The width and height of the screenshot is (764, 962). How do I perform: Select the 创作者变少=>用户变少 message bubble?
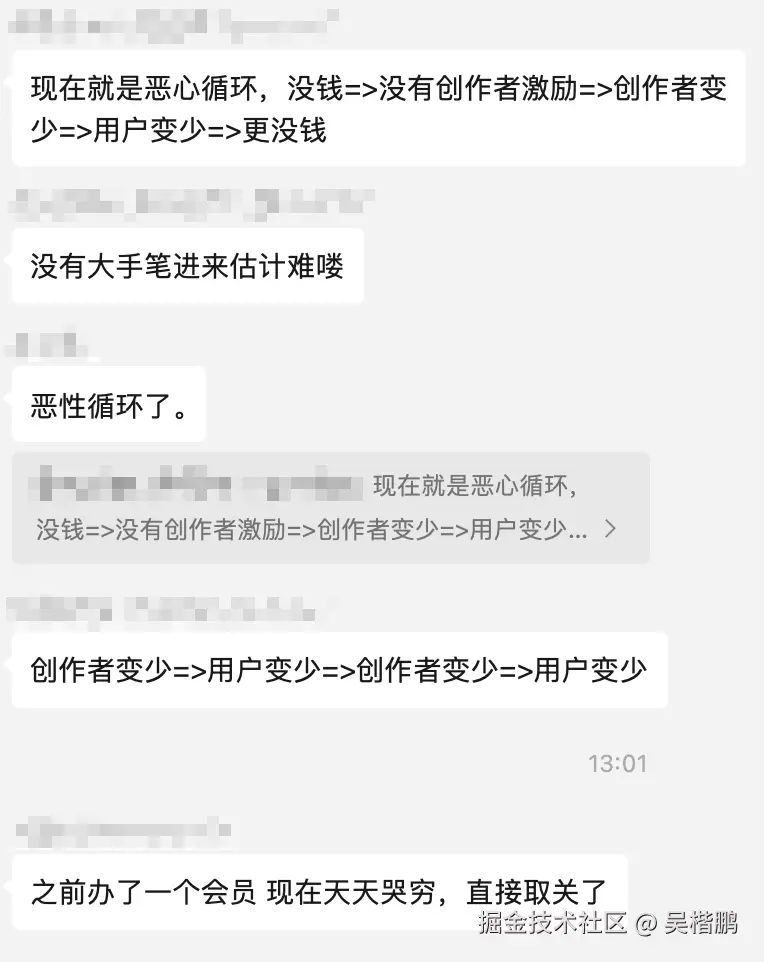click(340, 670)
